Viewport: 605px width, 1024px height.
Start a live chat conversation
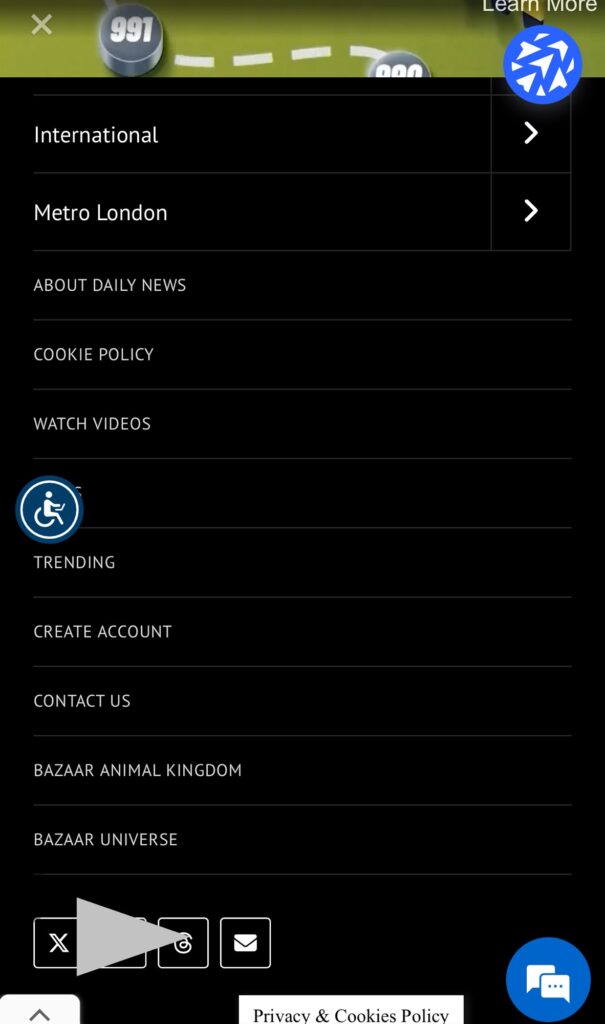click(548, 980)
